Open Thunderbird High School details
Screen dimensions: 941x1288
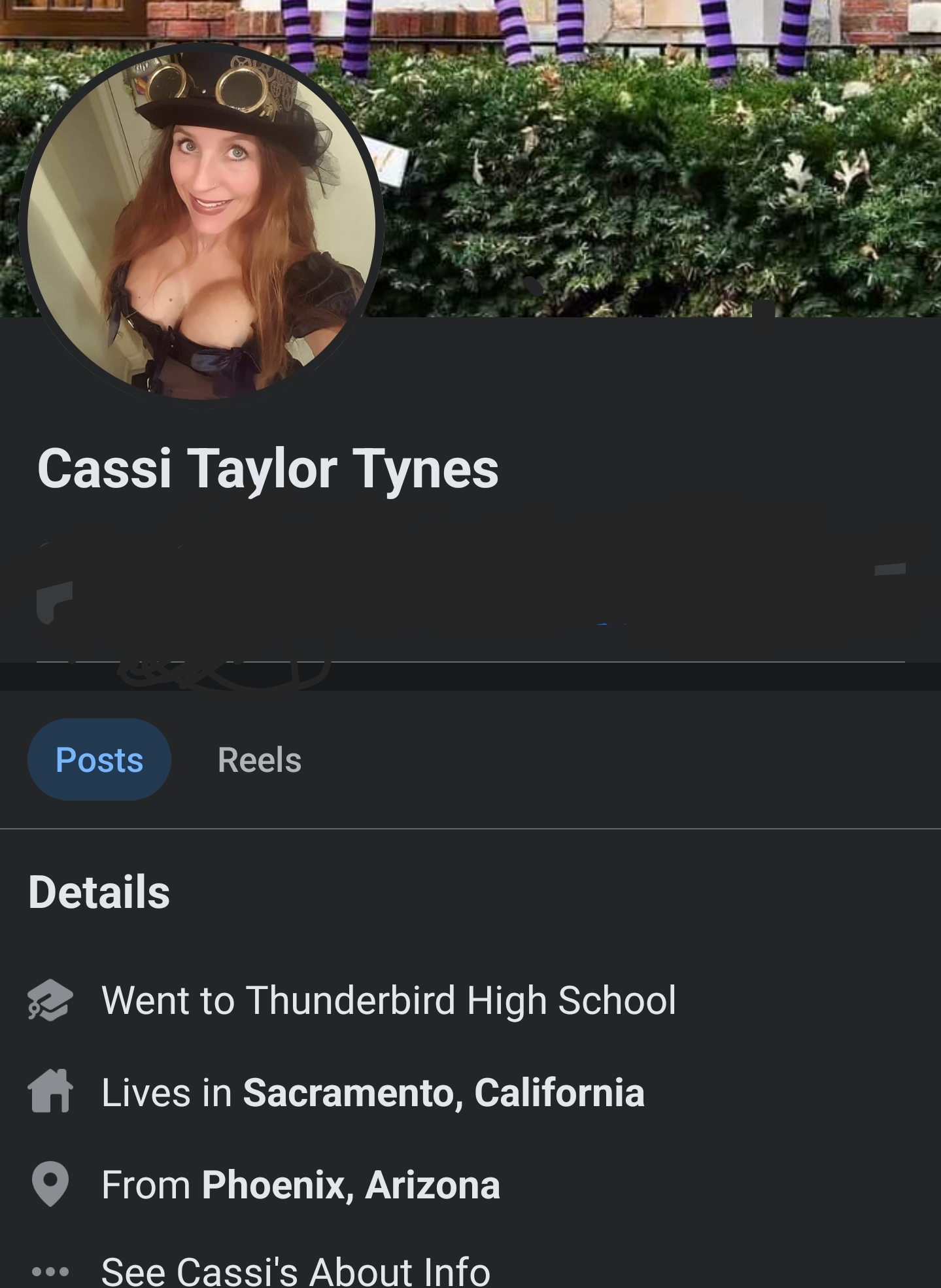pyautogui.click(x=388, y=1000)
